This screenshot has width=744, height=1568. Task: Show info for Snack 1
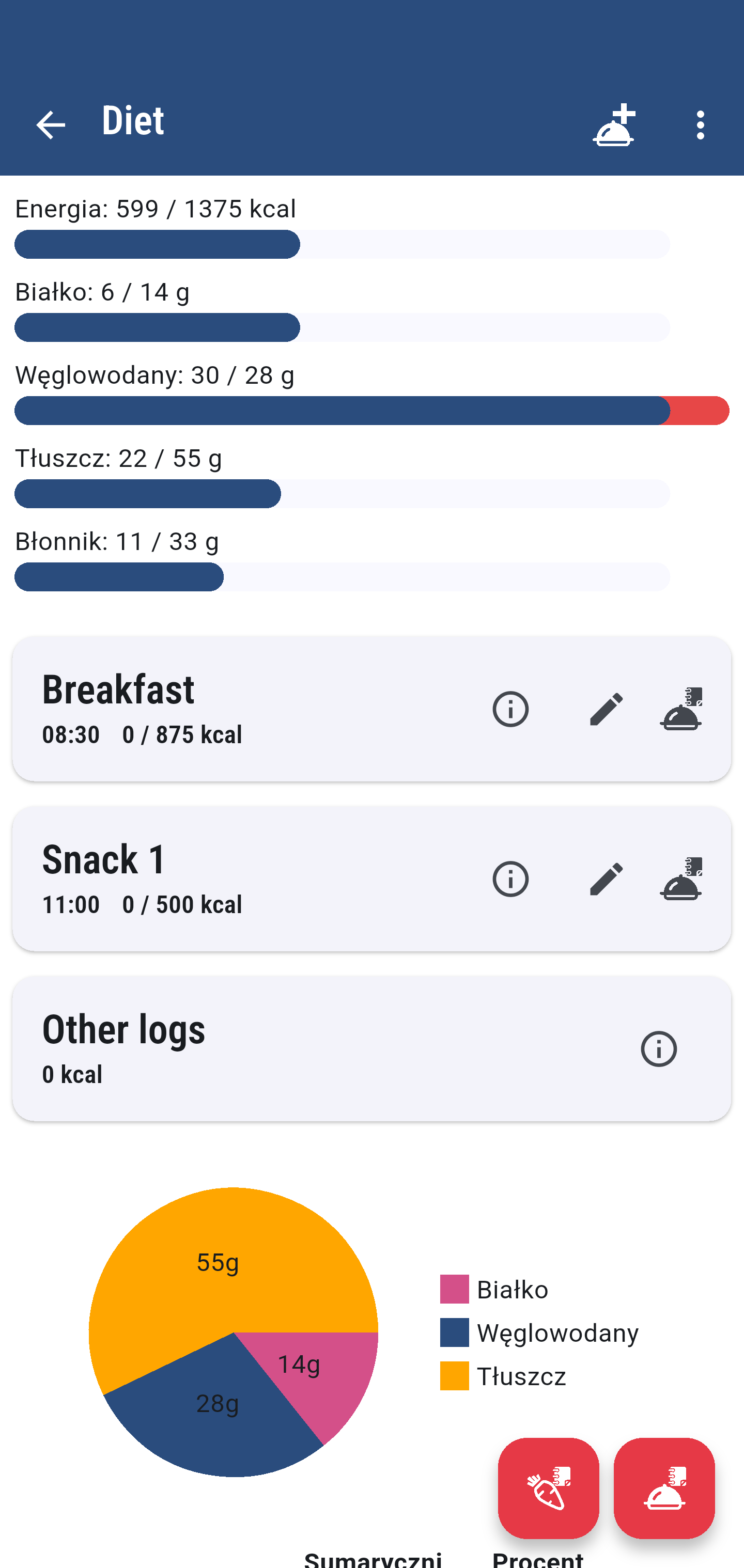click(510, 879)
